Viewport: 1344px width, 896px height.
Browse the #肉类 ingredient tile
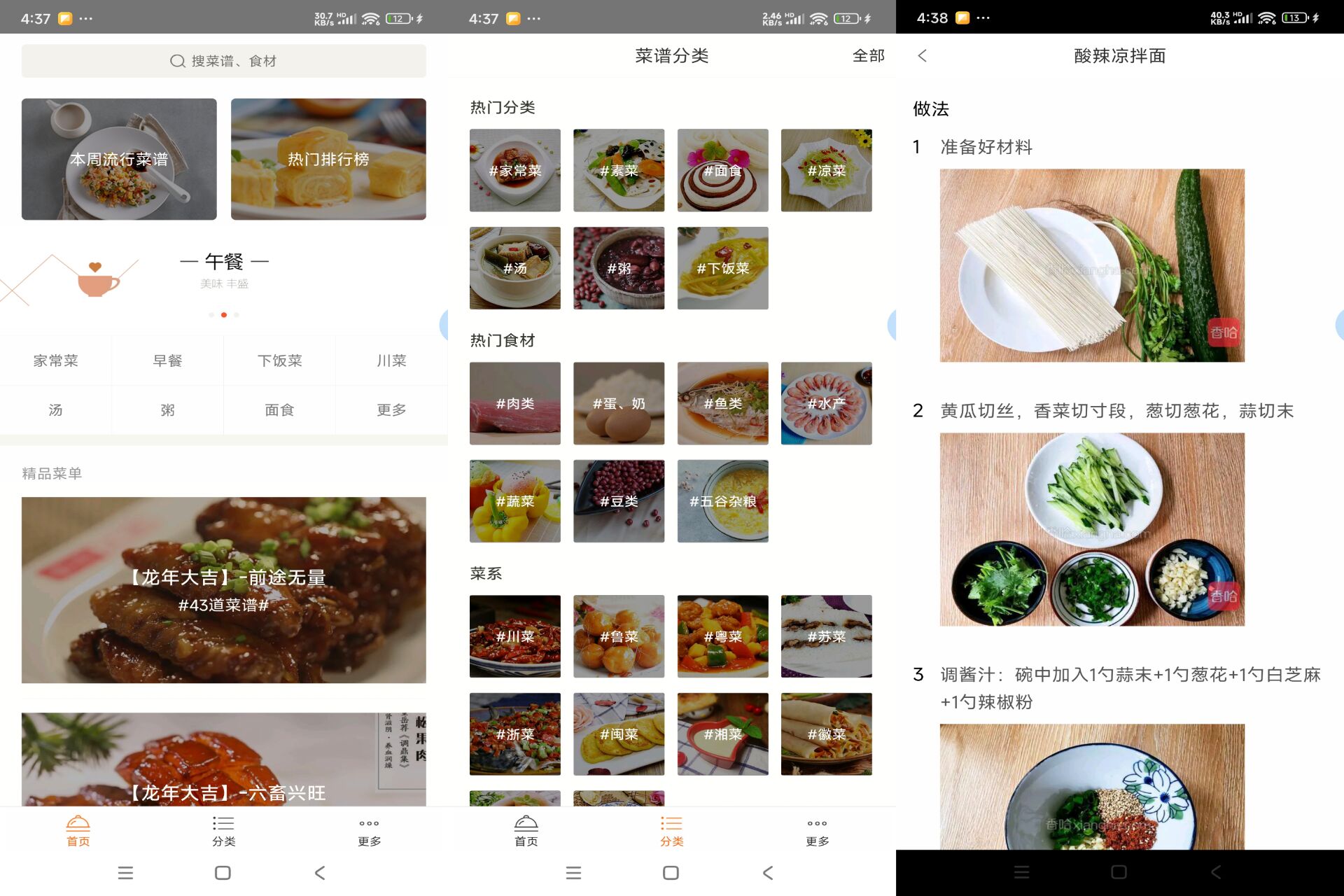(514, 403)
